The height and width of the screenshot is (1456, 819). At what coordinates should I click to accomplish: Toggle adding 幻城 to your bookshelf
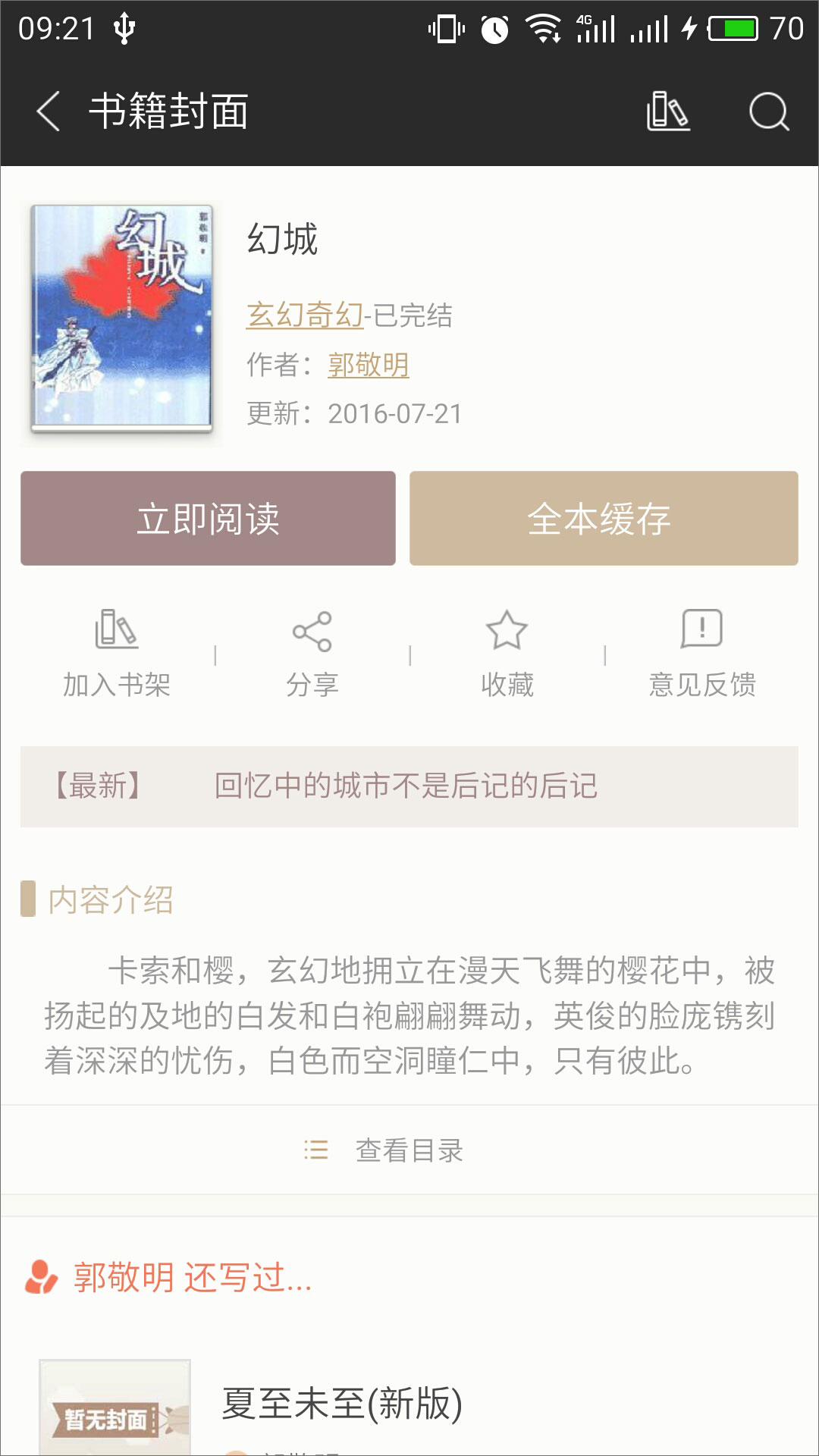coord(116,652)
